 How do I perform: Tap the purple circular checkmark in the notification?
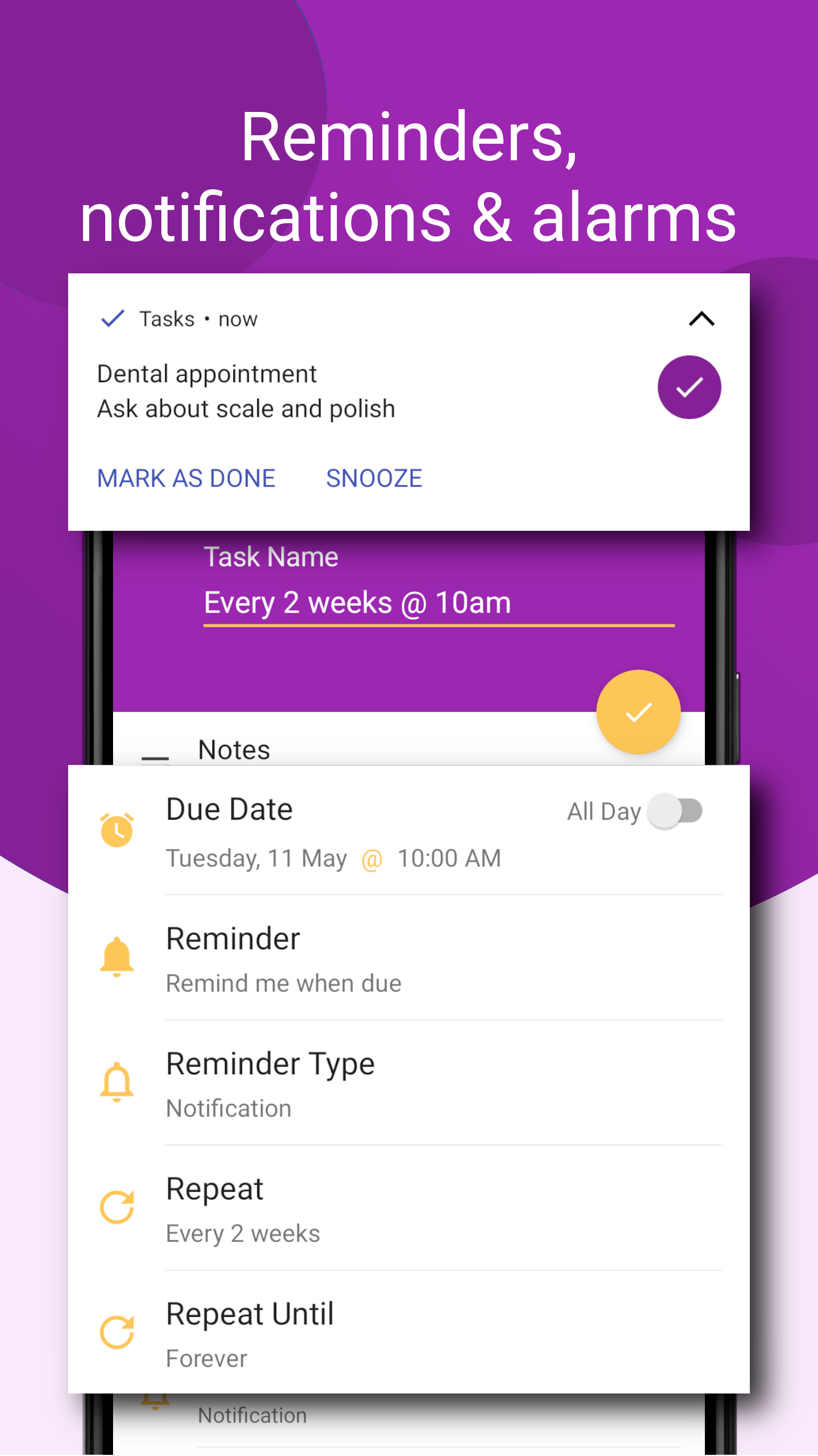tap(689, 387)
